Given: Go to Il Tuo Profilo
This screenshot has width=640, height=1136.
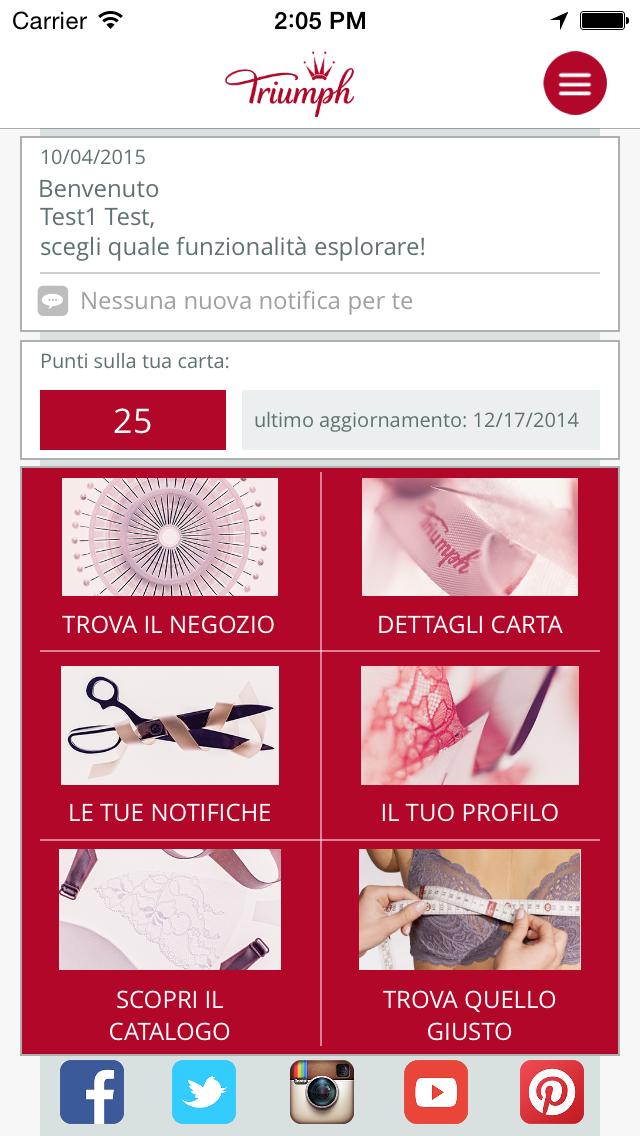Looking at the screenshot, I should pyautogui.click(x=470, y=745).
